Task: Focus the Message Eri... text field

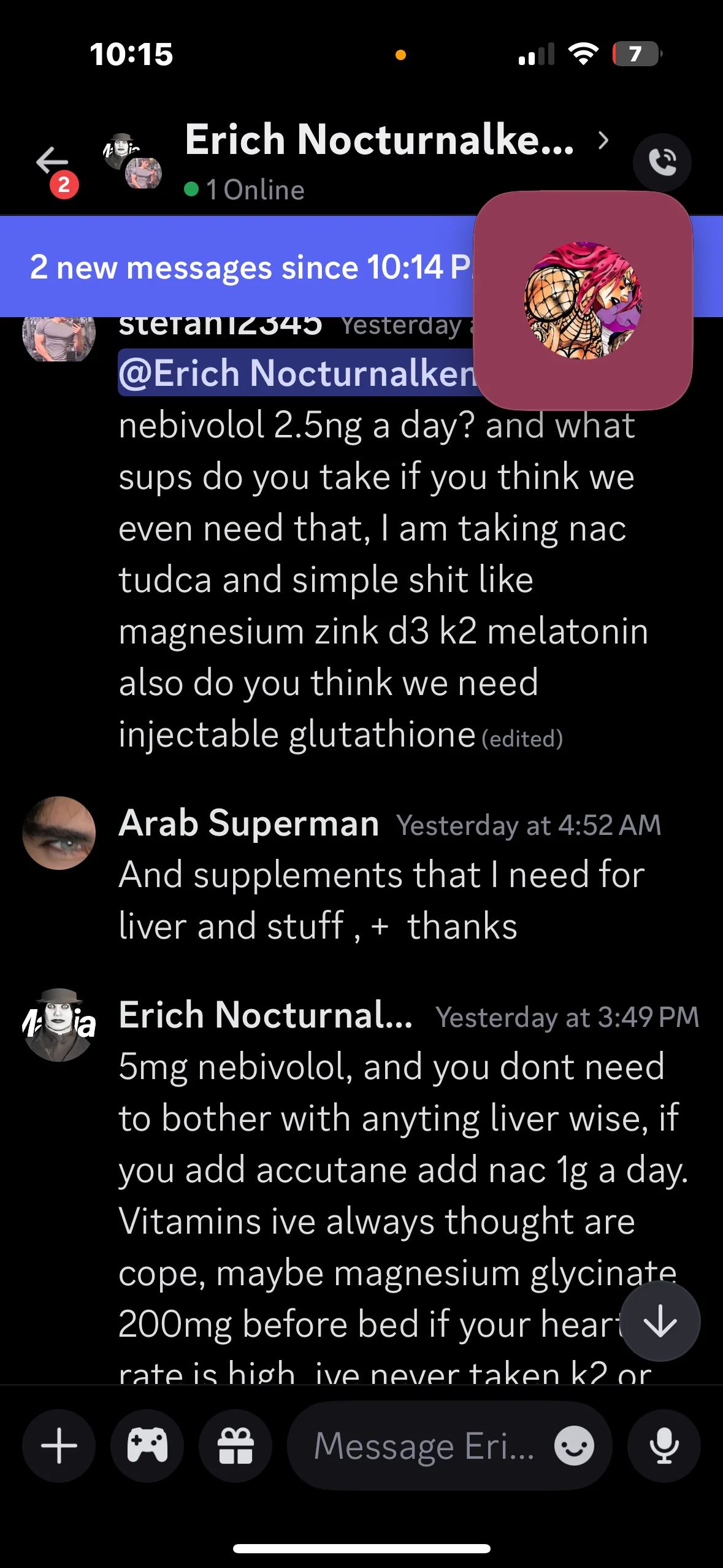Action: point(423,1446)
